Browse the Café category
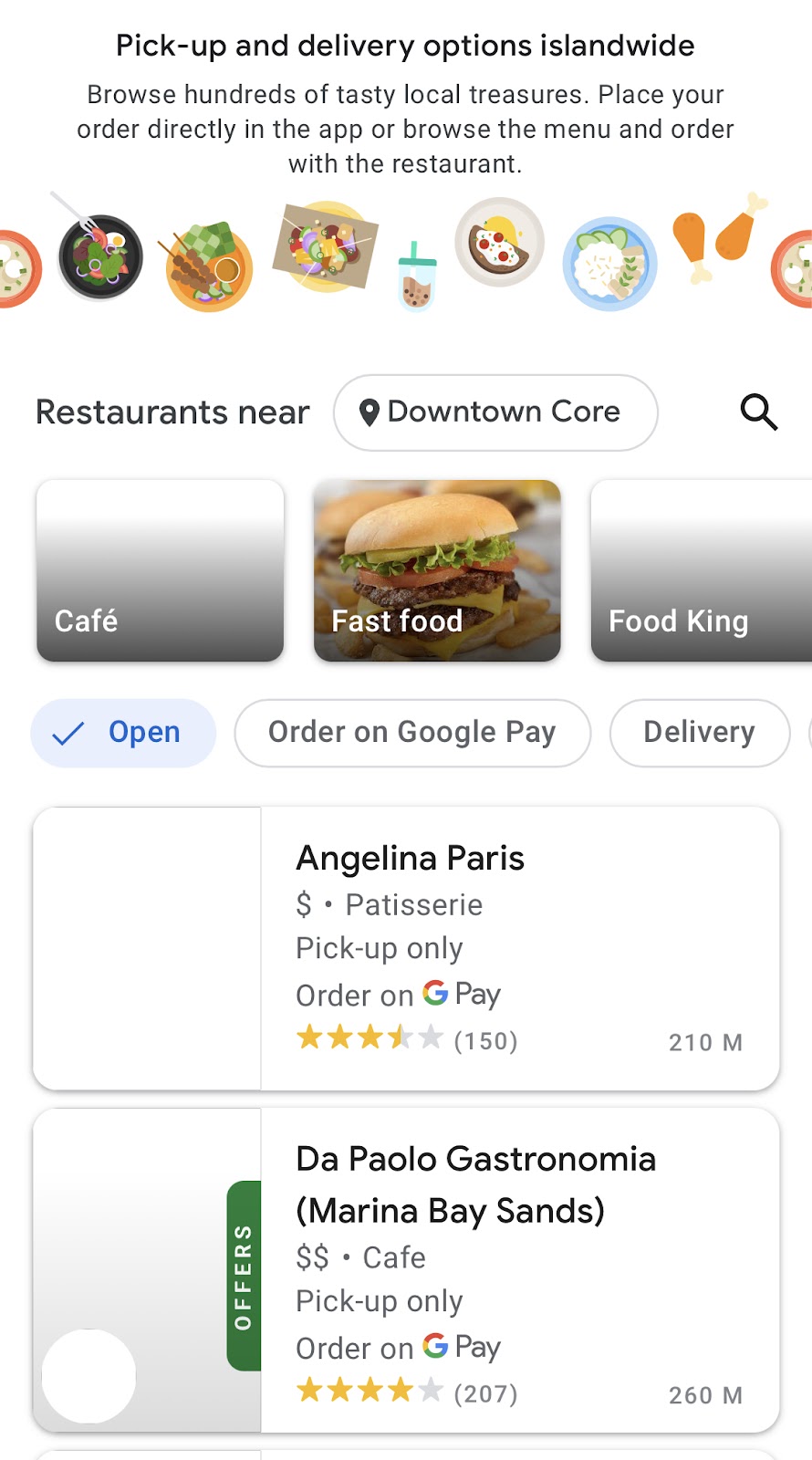The width and height of the screenshot is (812, 1460). [161, 570]
